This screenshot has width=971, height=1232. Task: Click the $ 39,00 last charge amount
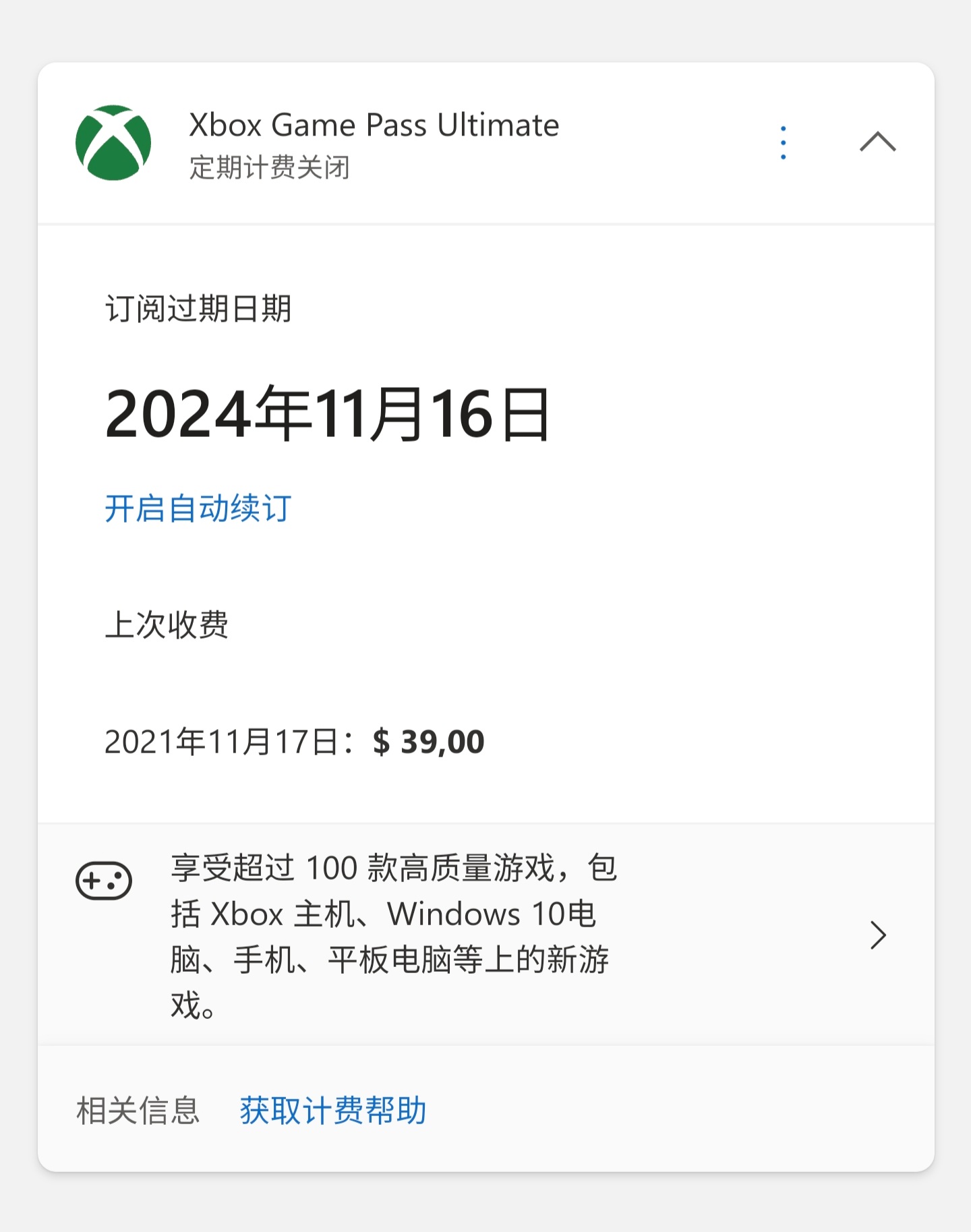coord(428,742)
